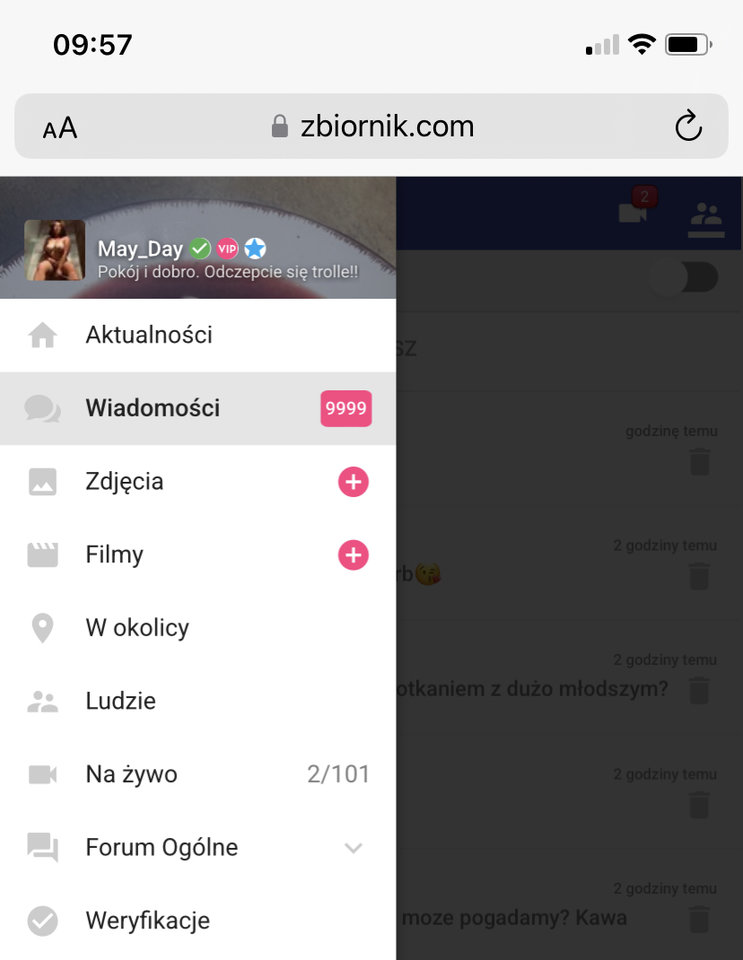This screenshot has width=743, height=960.
Task: Open W okolicy nearby
Action: tap(137, 628)
